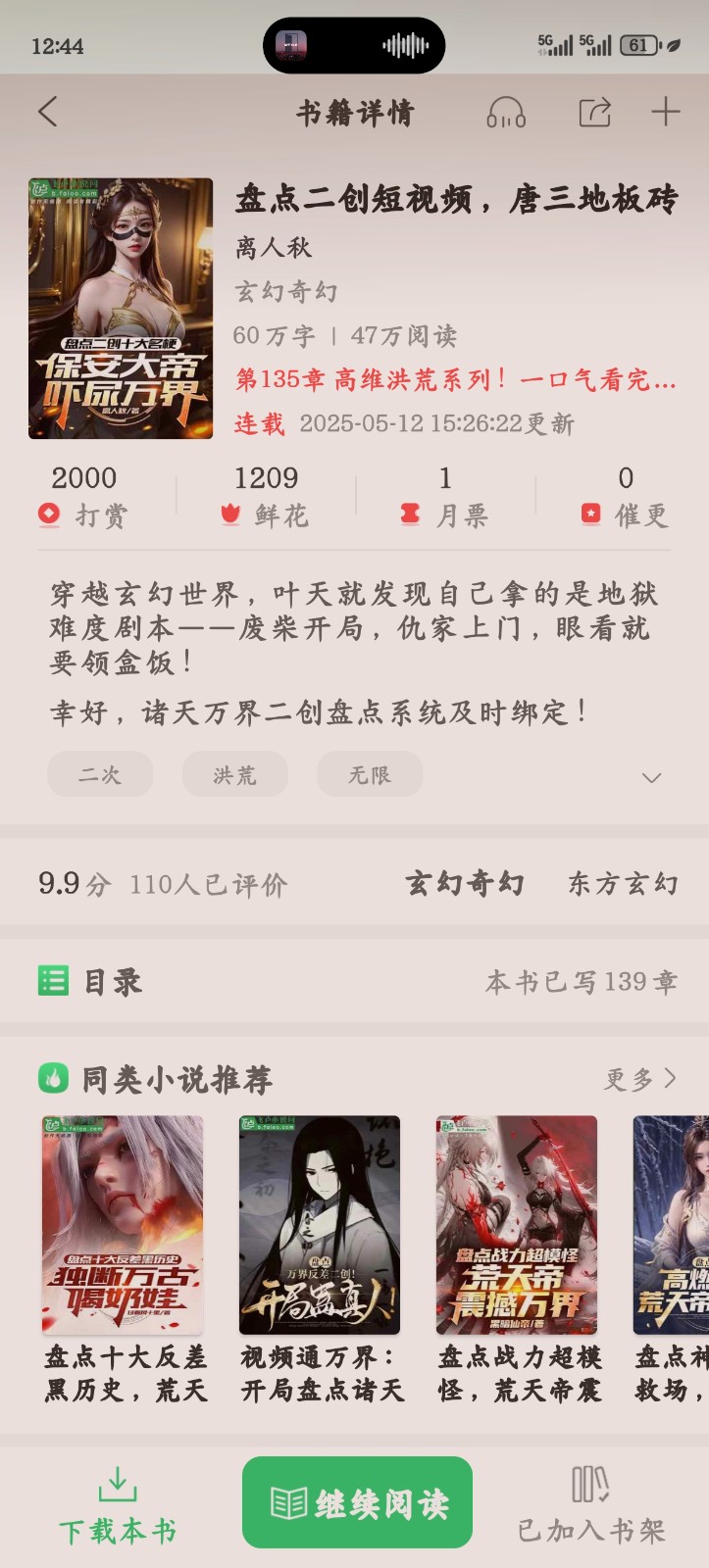Tap the plus icon at top right
This screenshot has height=1568, width=709.
click(x=665, y=112)
